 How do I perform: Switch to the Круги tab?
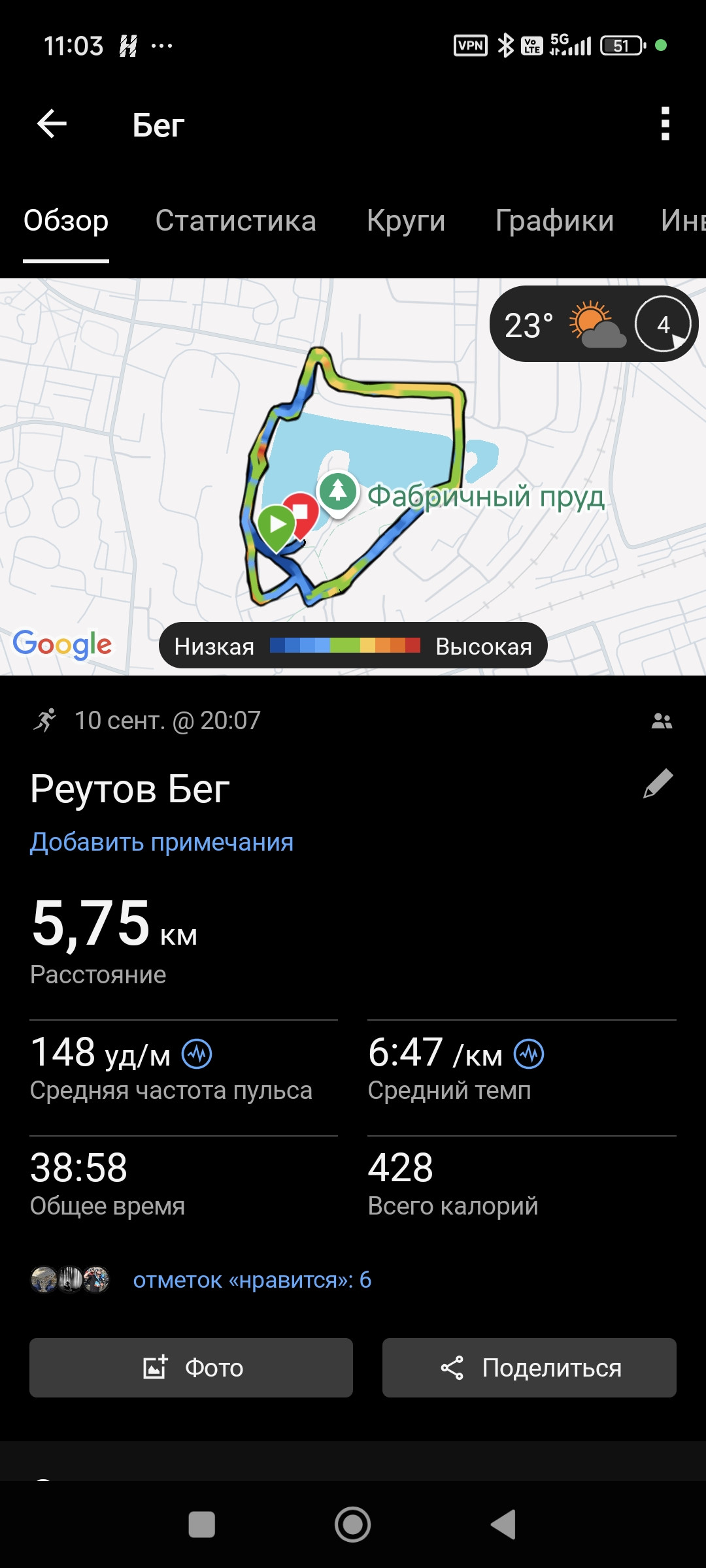click(x=406, y=221)
